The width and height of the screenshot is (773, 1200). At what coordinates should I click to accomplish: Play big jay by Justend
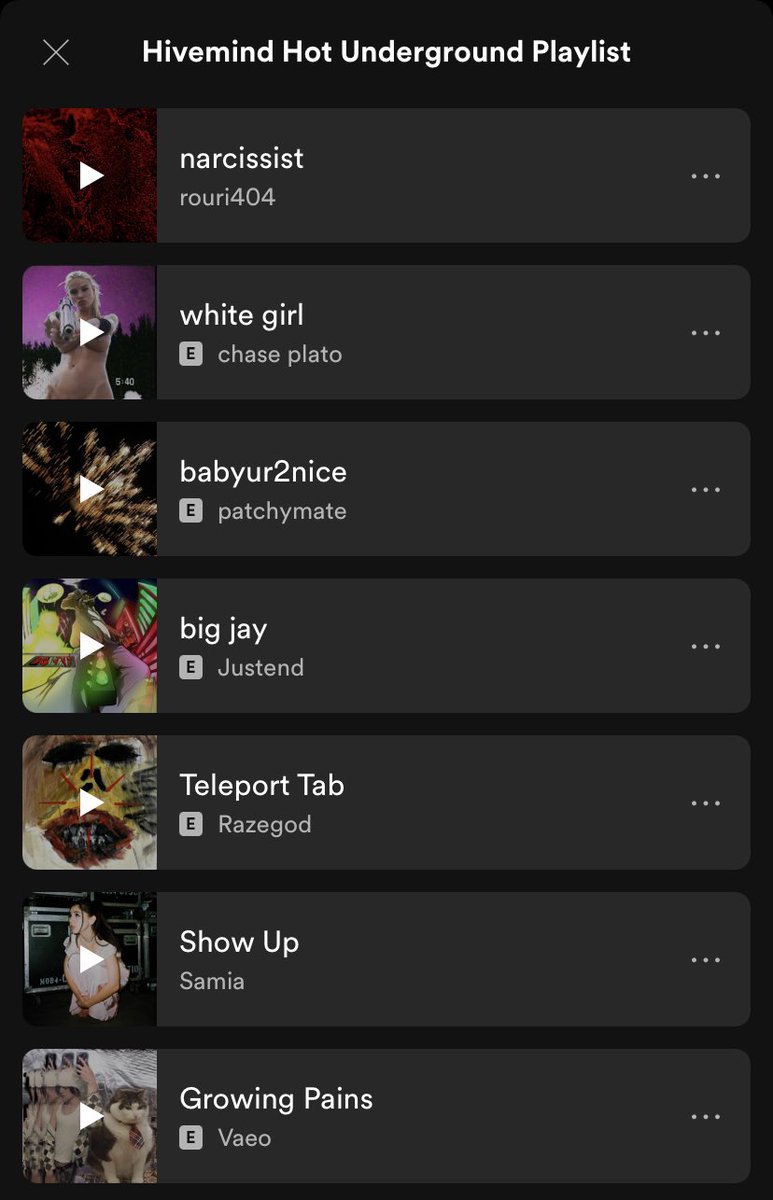point(91,646)
